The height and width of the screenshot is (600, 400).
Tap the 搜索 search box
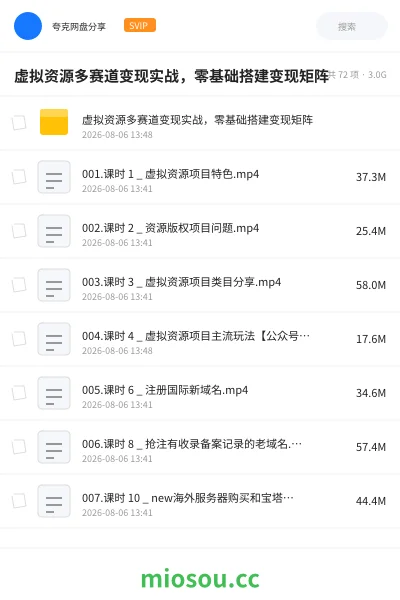tap(351, 26)
